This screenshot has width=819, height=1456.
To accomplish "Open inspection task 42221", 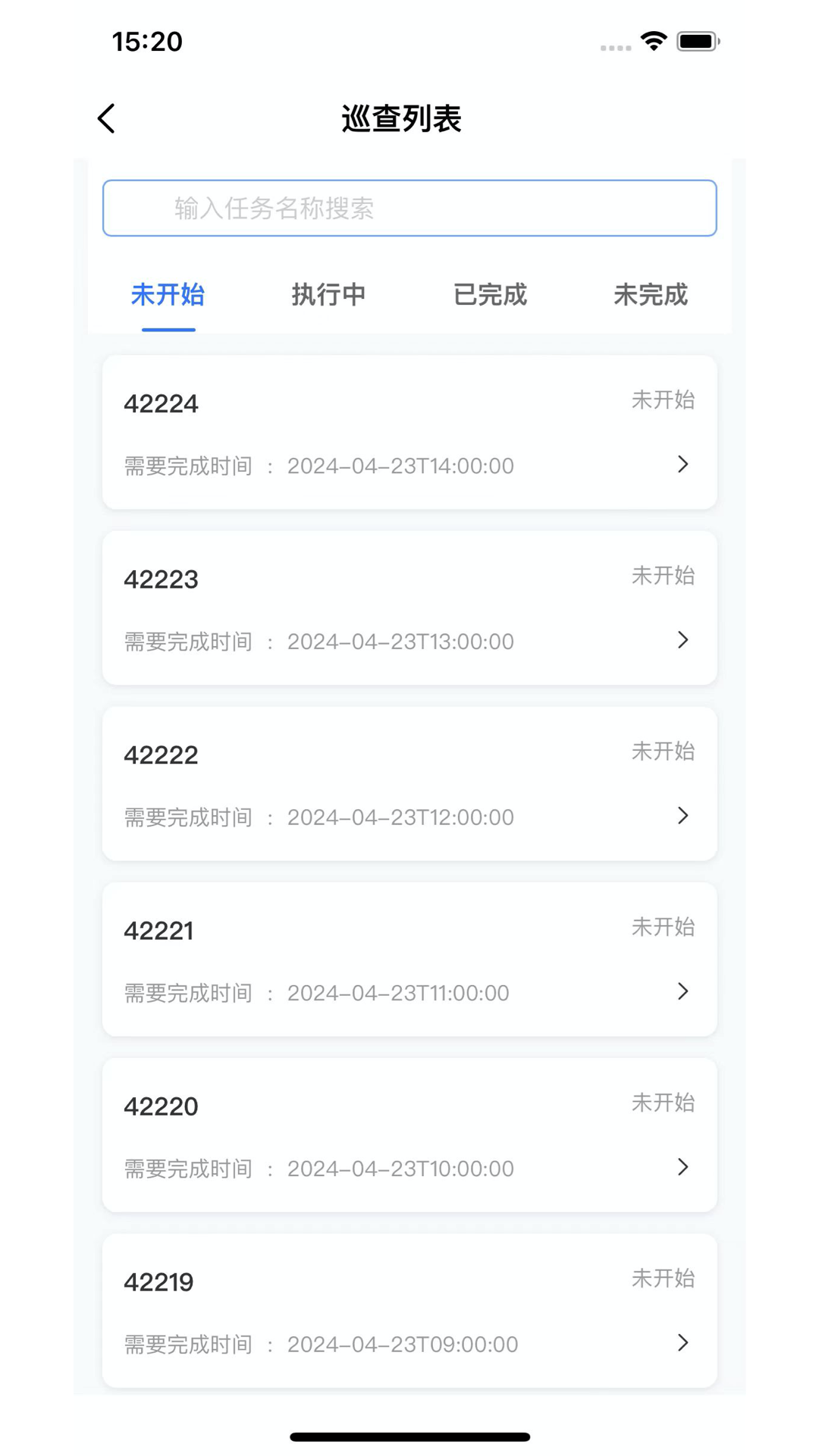I will [409, 959].
